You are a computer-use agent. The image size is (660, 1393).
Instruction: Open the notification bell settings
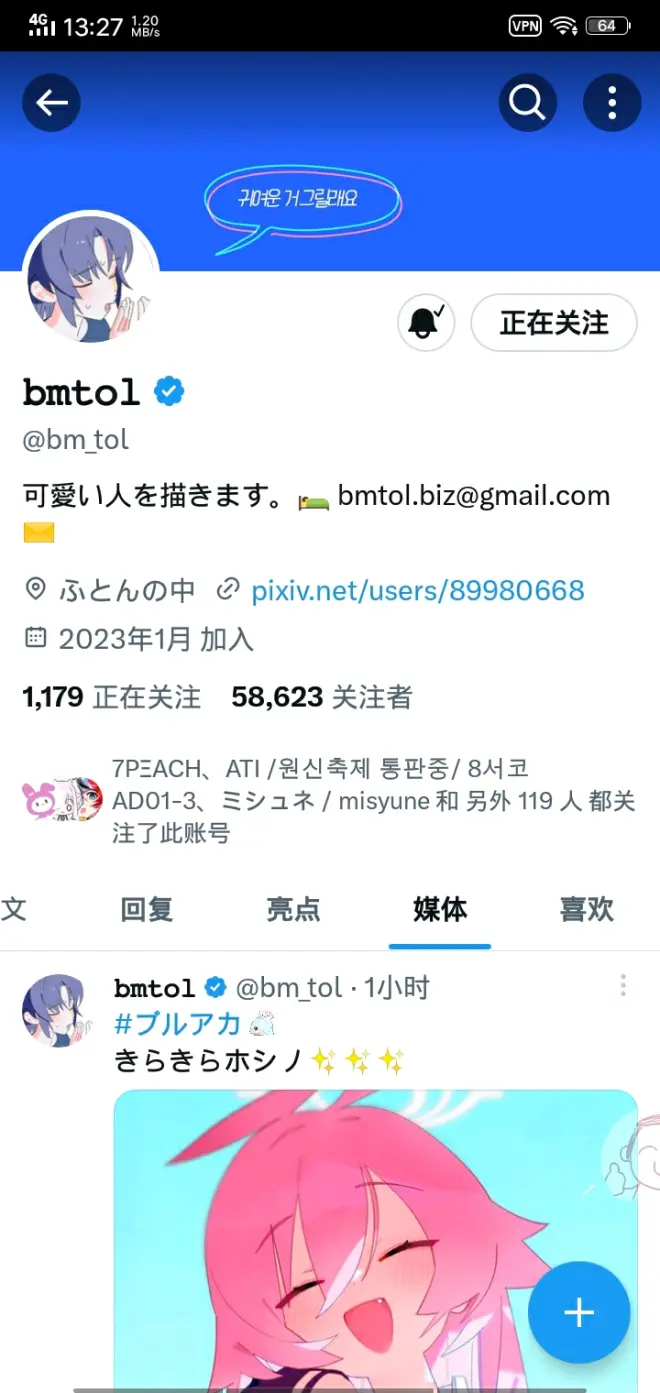[x=426, y=322]
